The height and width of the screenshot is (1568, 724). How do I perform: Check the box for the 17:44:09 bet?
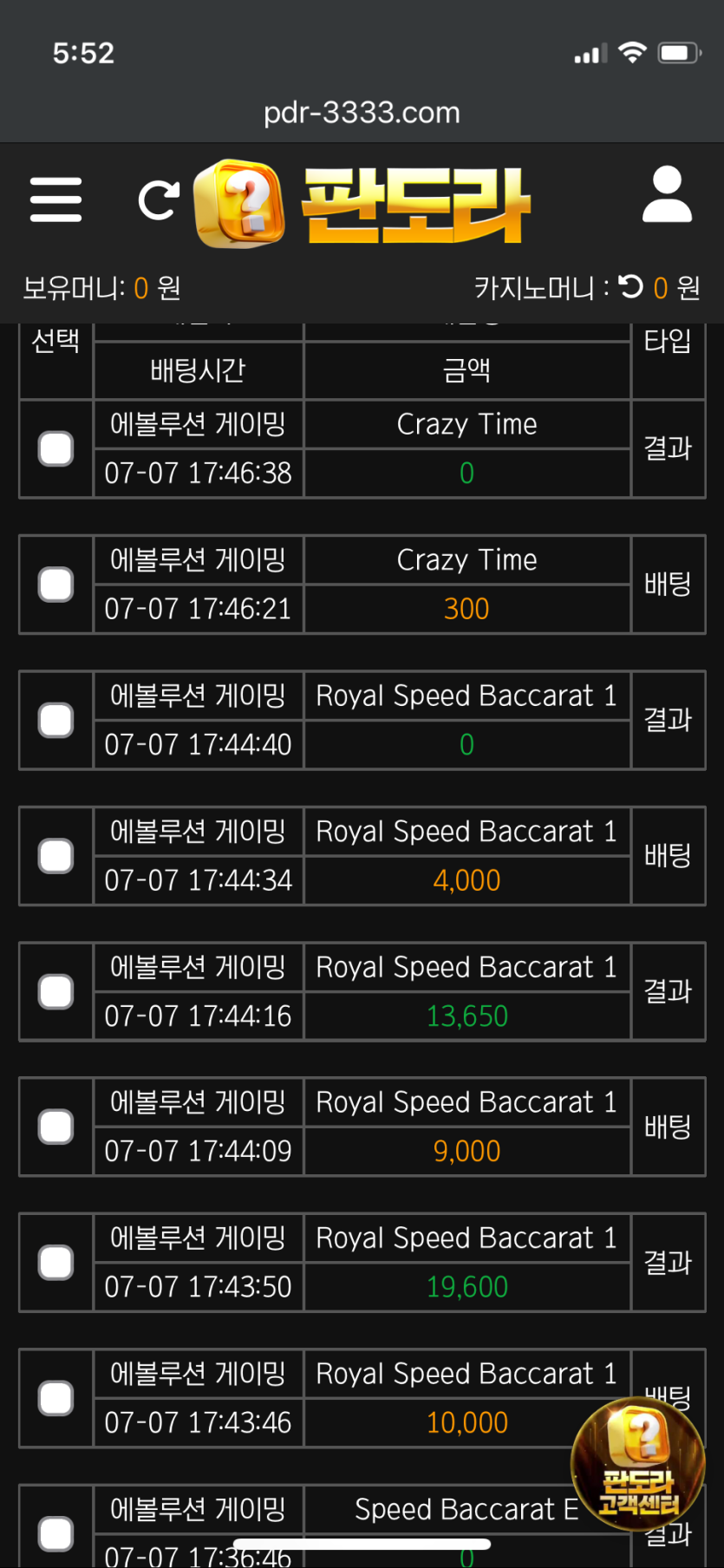click(x=56, y=1127)
